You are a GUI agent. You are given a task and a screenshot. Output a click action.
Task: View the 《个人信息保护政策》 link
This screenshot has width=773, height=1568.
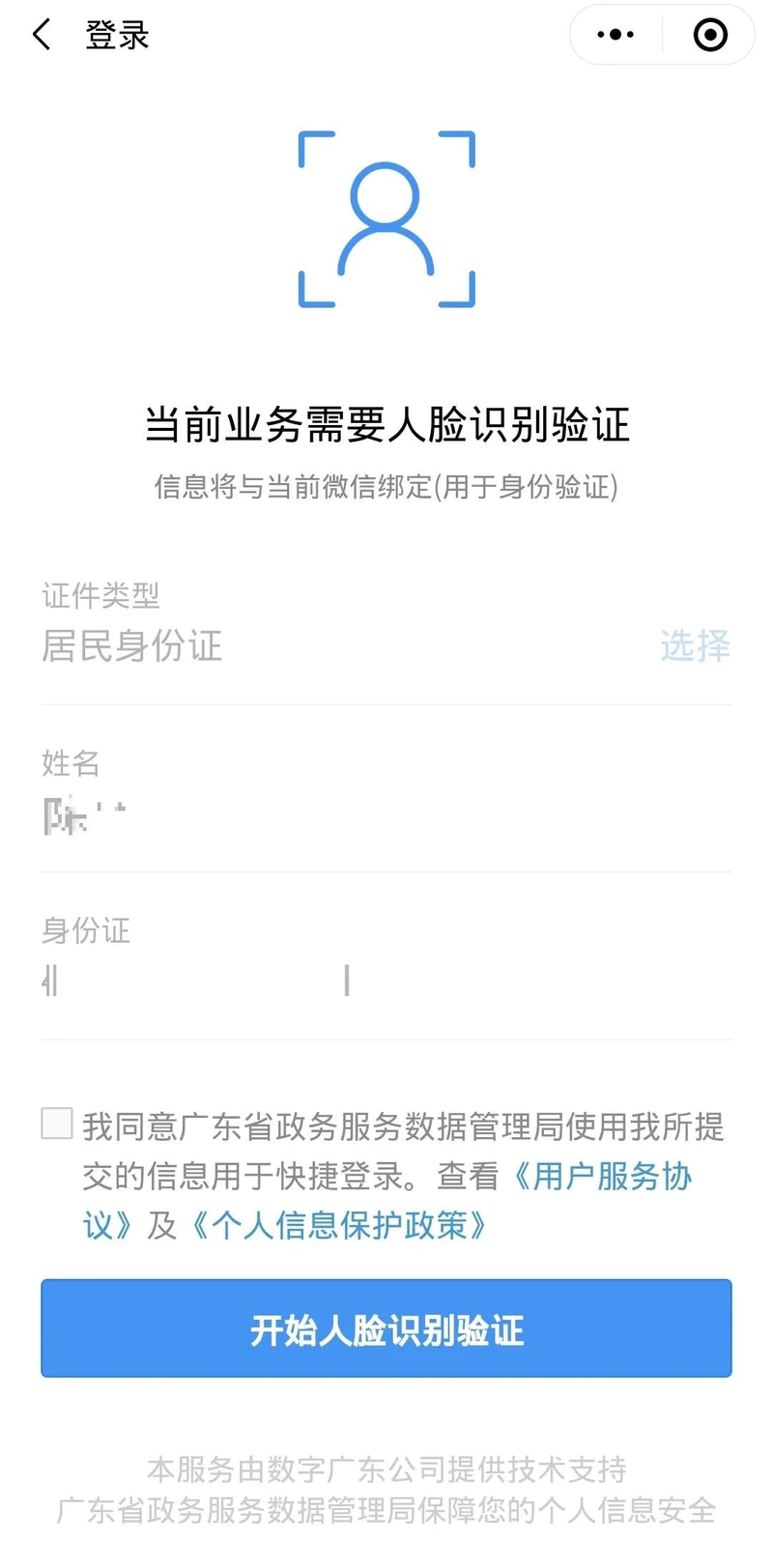pyautogui.click(x=338, y=1225)
